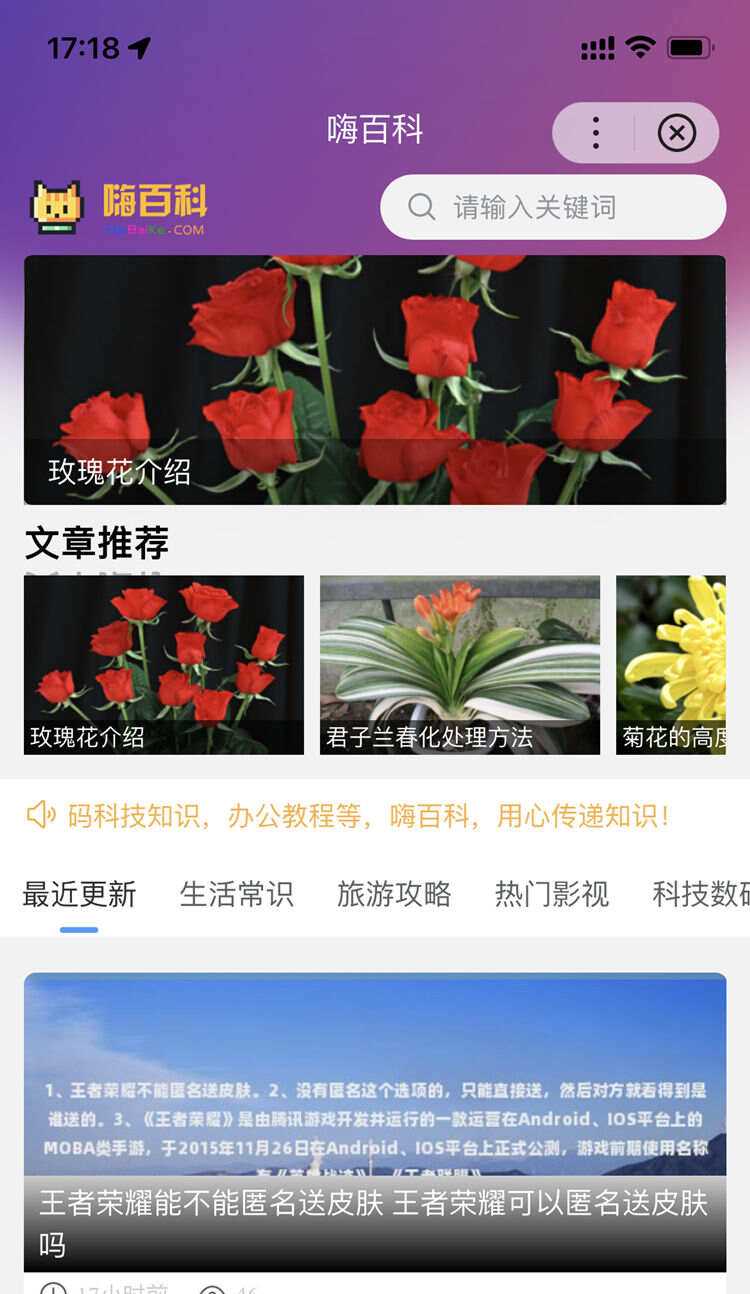Tap the clock icon showing article post time

click(50, 1290)
